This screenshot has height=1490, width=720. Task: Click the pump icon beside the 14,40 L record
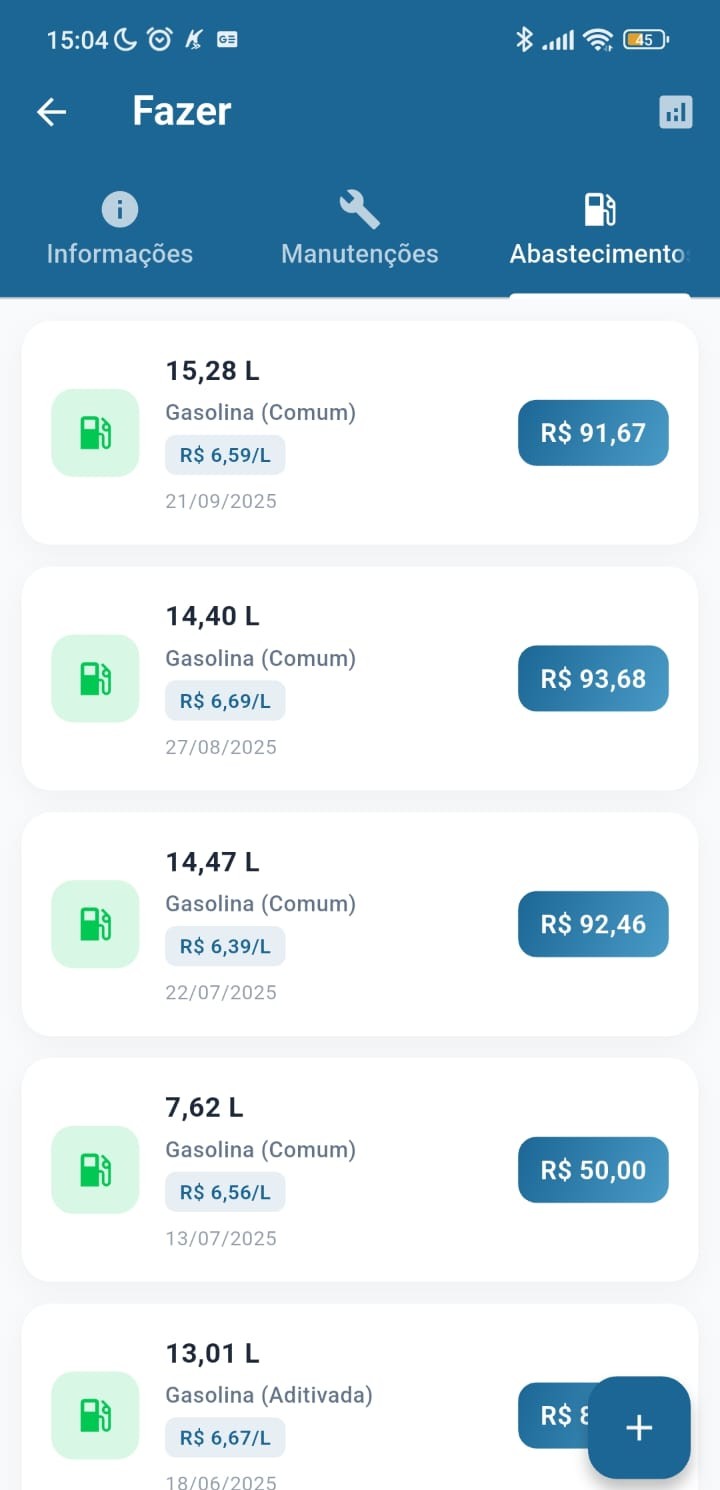pos(94,678)
